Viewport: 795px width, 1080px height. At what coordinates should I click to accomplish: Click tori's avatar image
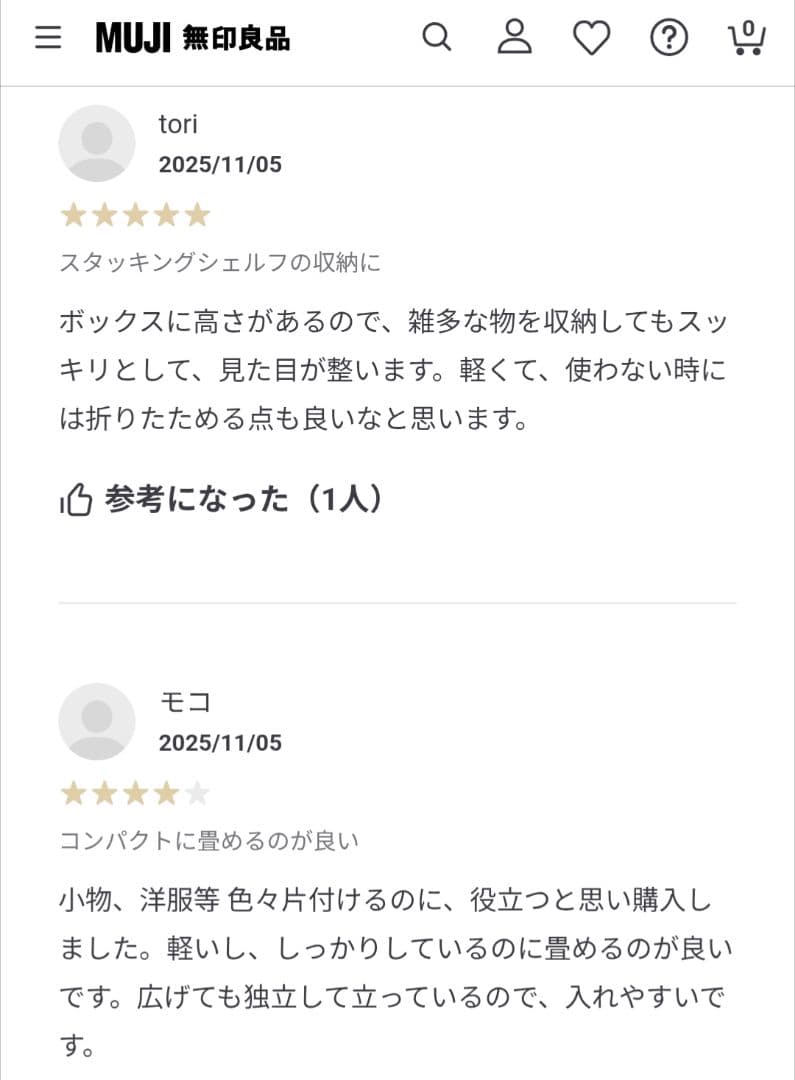pos(97,143)
